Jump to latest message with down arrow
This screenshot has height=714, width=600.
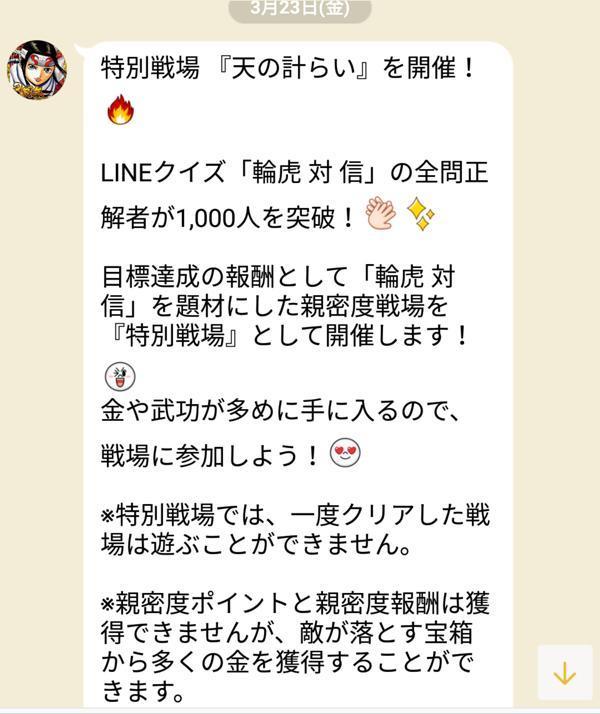point(565,673)
